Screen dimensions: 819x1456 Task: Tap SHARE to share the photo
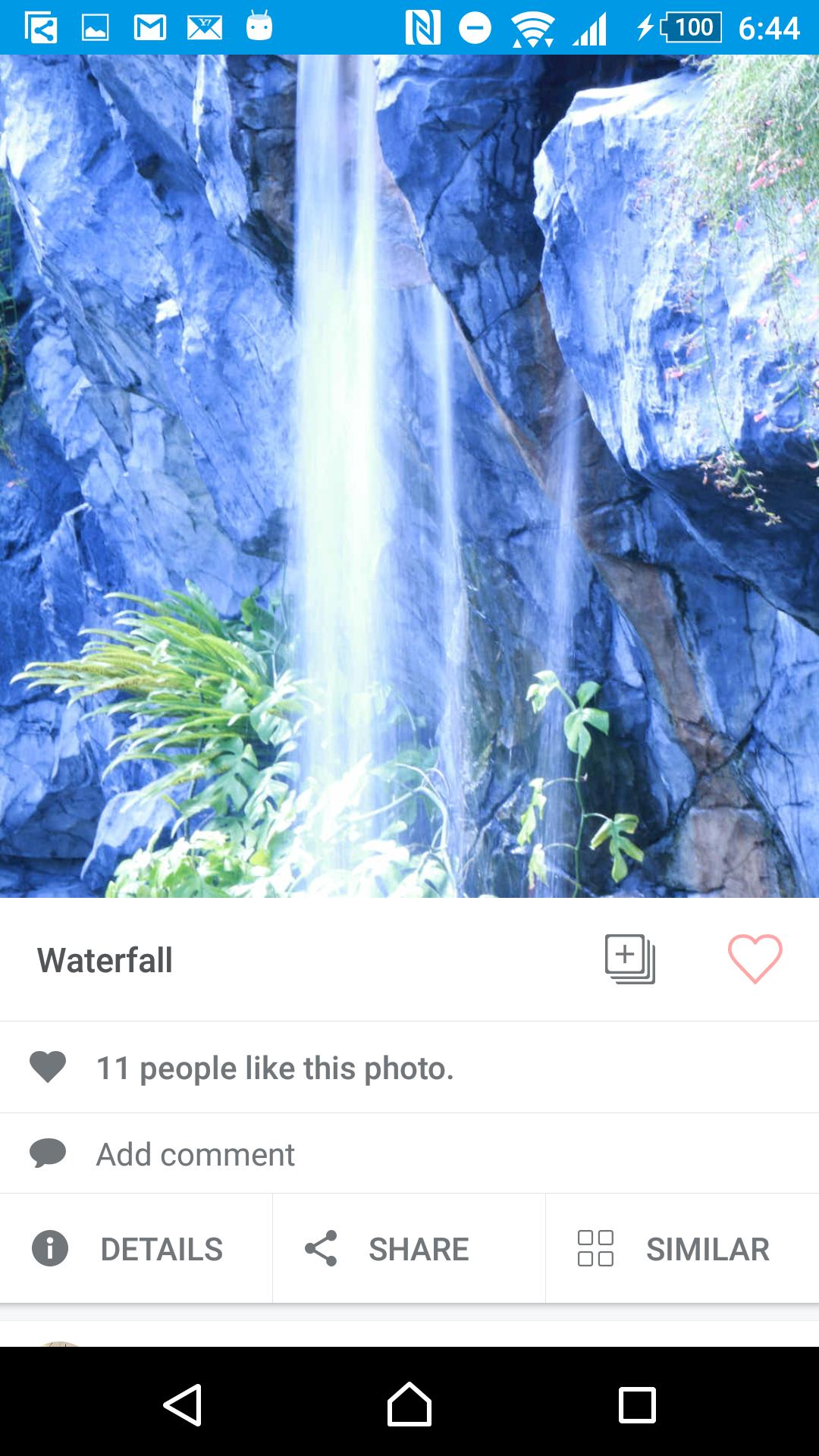pyautogui.click(x=409, y=1249)
